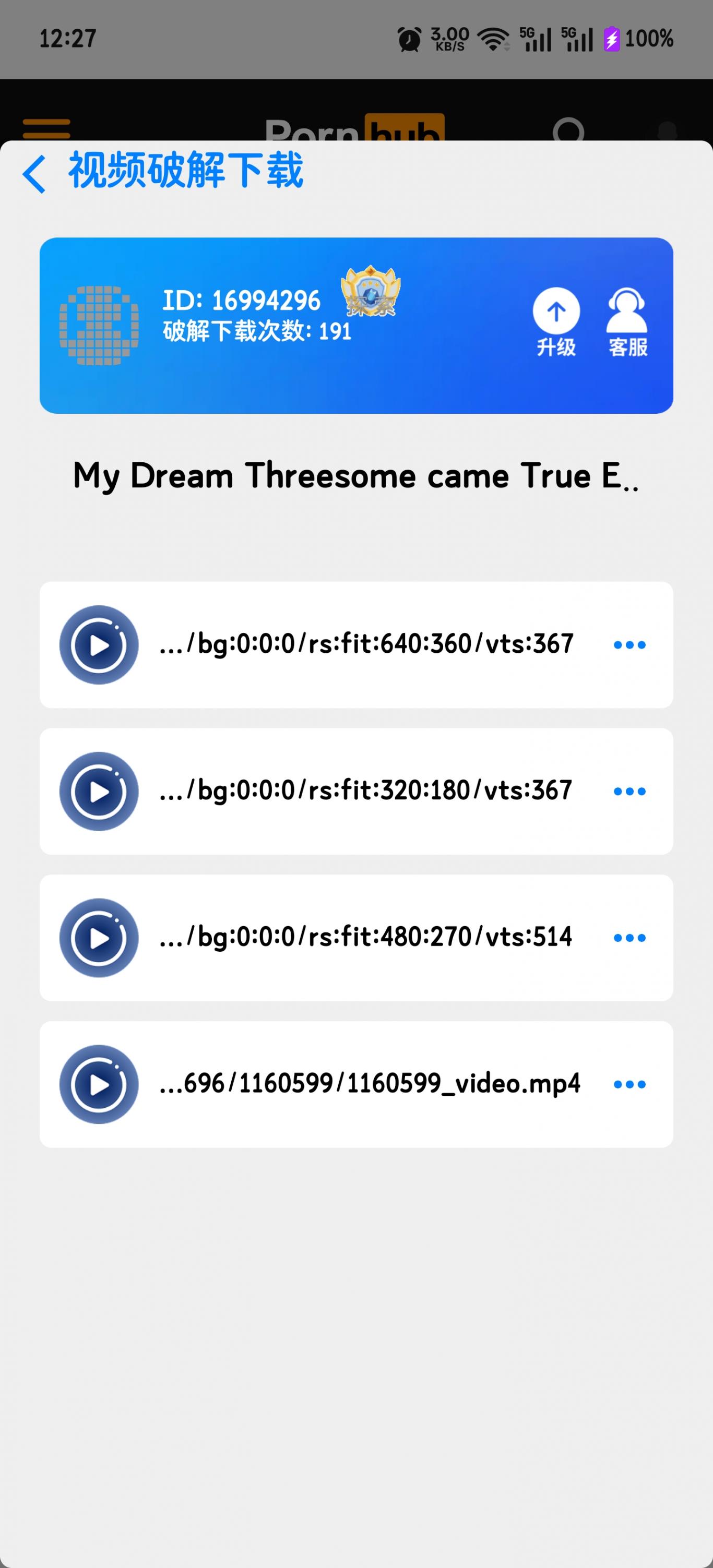Open more options for 1160599_video.mp4 entry

pos(629,1084)
